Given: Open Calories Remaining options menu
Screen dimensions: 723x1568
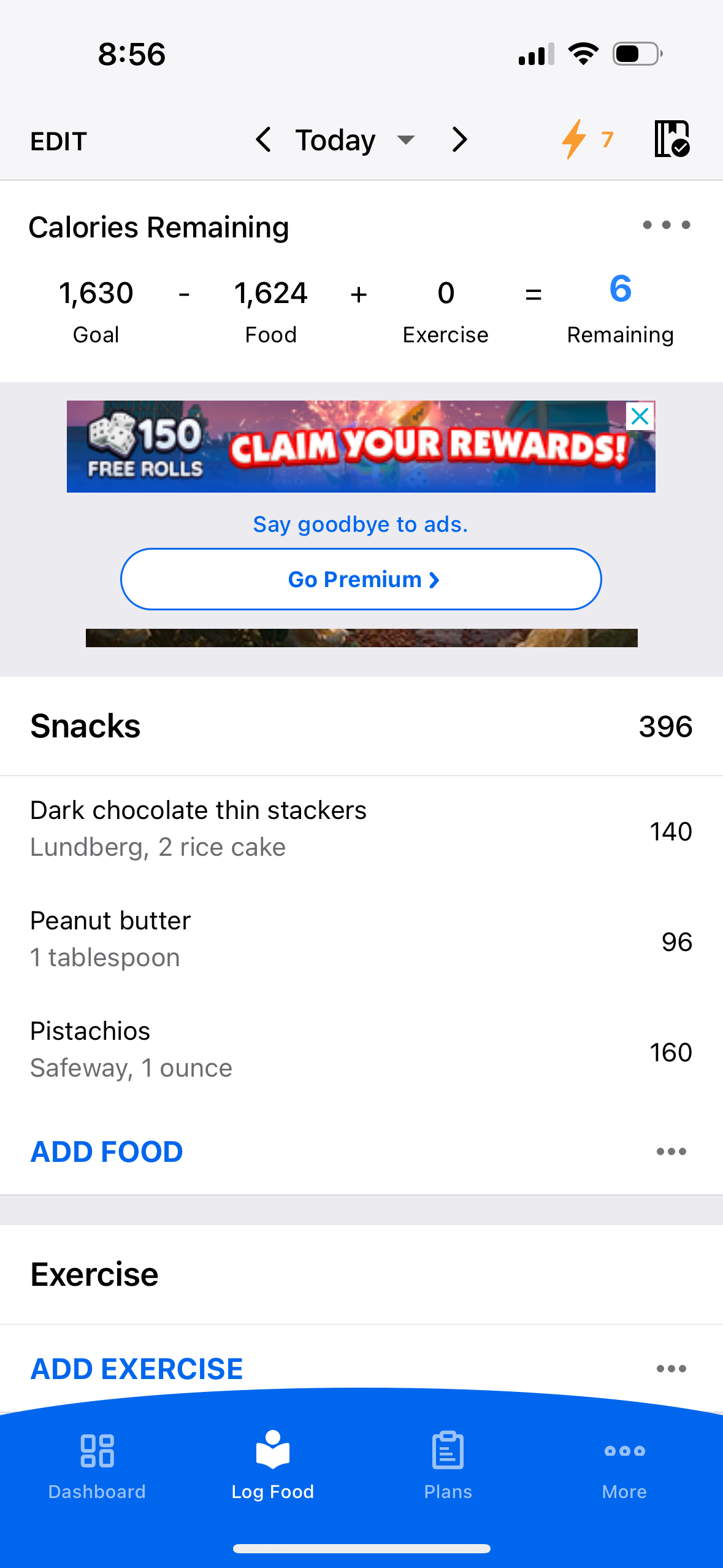Looking at the screenshot, I should pos(667,226).
